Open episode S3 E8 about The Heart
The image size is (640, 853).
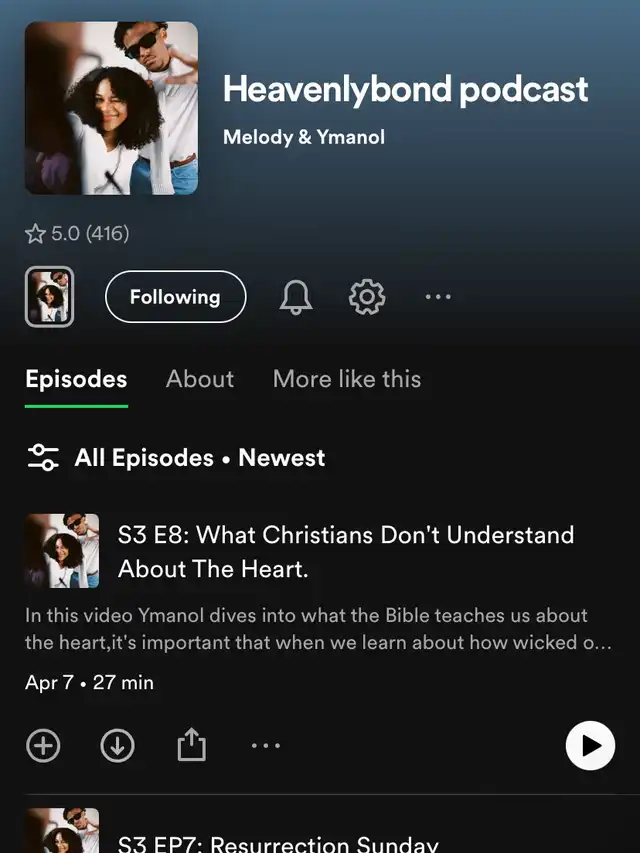(x=346, y=551)
